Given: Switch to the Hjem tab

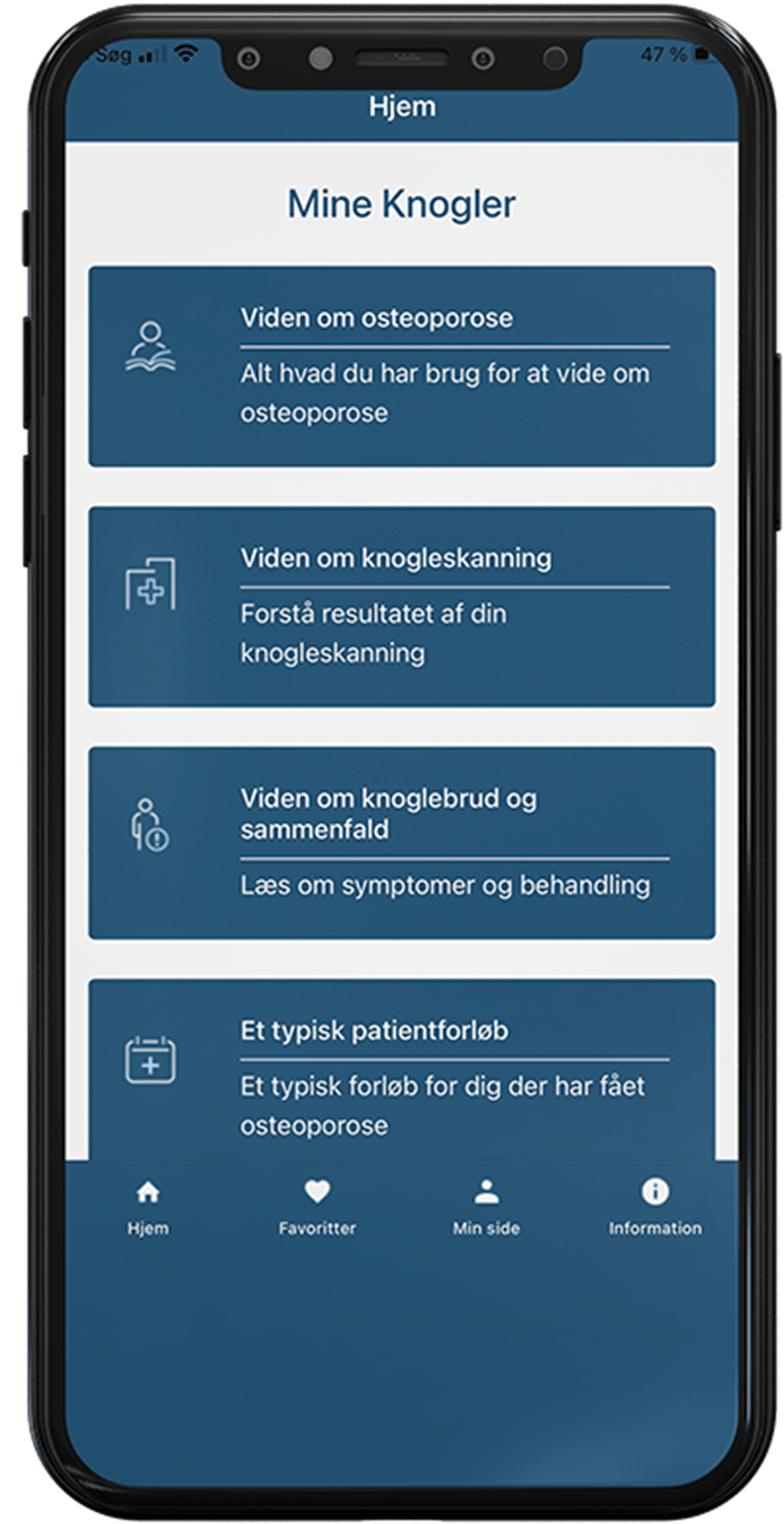Looking at the screenshot, I should click(x=148, y=1208).
